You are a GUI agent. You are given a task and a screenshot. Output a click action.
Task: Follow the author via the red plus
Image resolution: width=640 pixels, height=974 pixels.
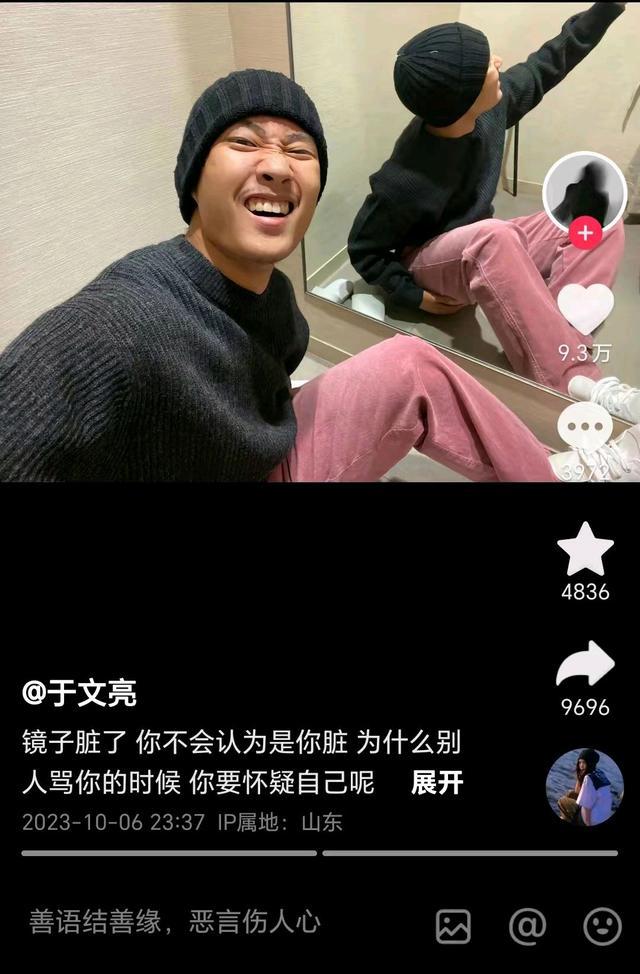pos(585,235)
